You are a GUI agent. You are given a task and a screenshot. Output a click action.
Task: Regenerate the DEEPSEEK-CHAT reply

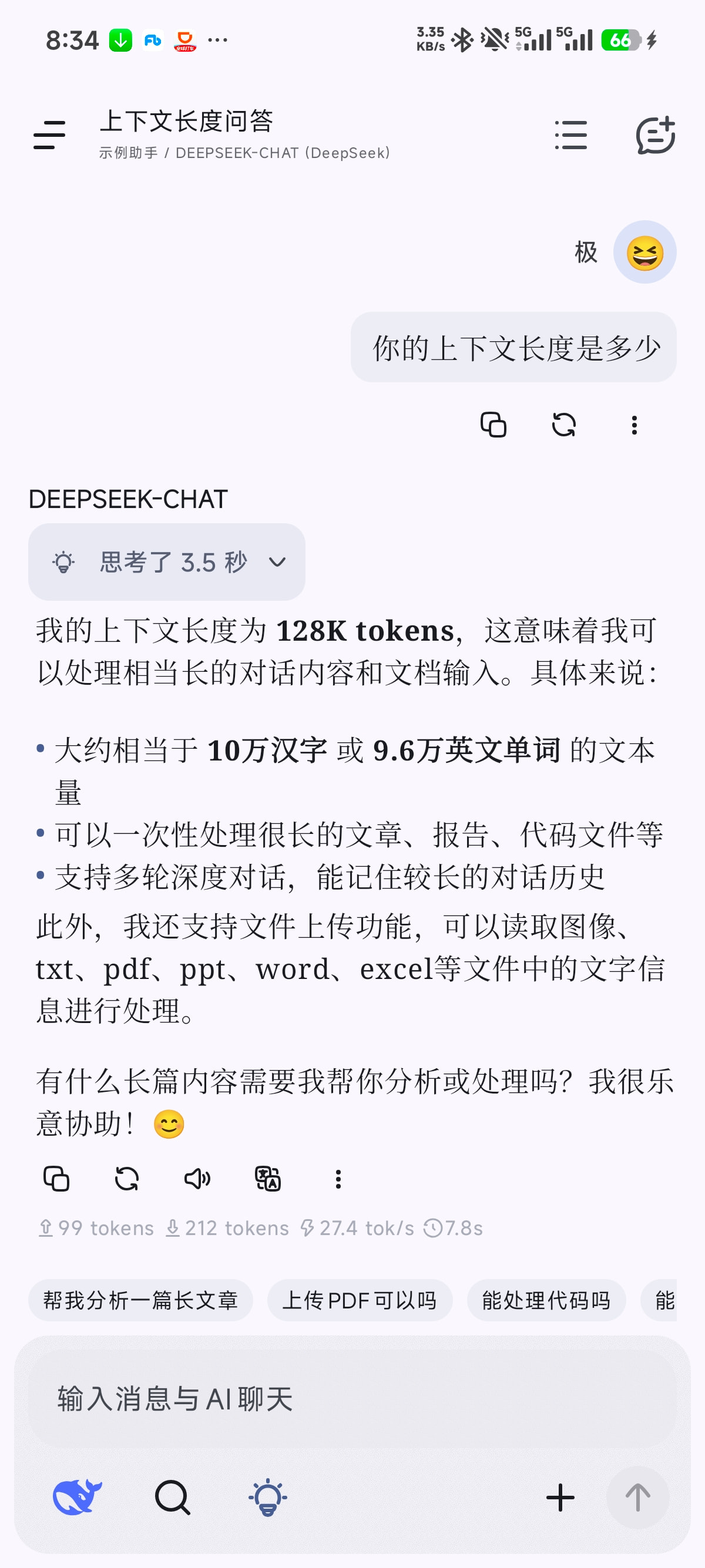click(x=127, y=1179)
